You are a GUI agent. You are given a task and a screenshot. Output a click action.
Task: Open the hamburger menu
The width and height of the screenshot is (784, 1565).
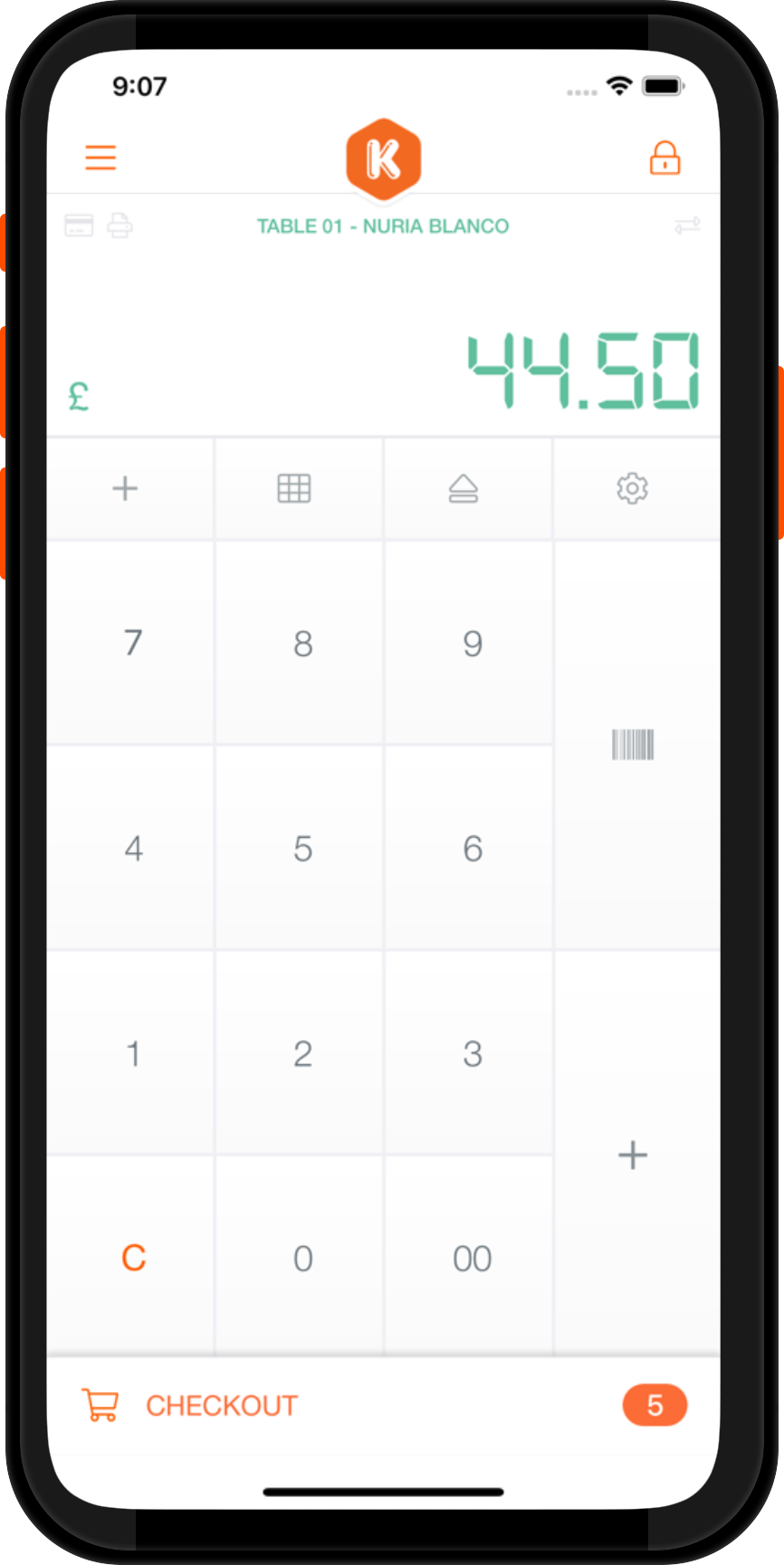click(x=100, y=158)
